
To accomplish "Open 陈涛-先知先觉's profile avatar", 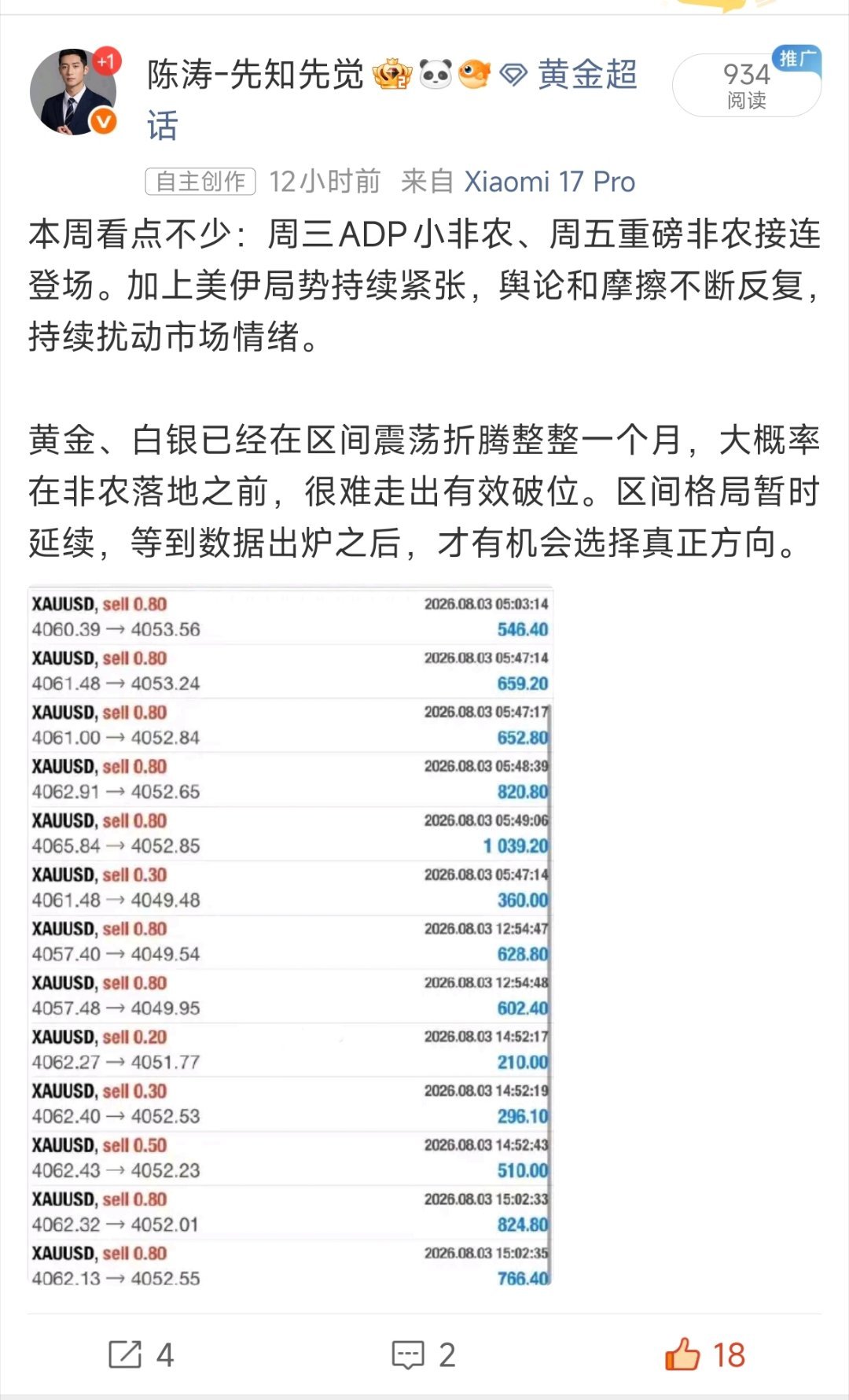I will (x=73, y=91).
